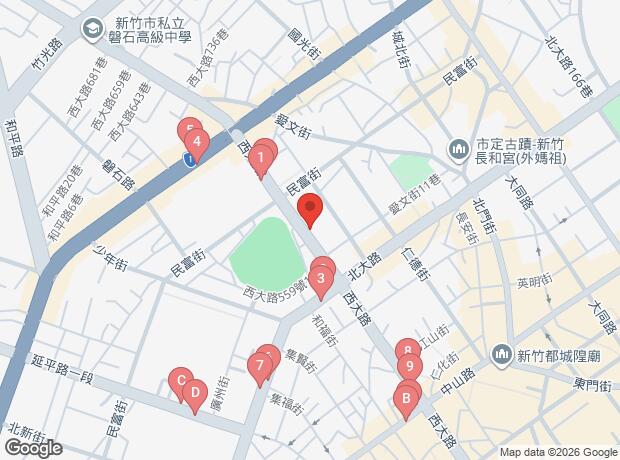Open the map marker numbered 4
Screen dimensions: 620x460
click(x=197, y=144)
